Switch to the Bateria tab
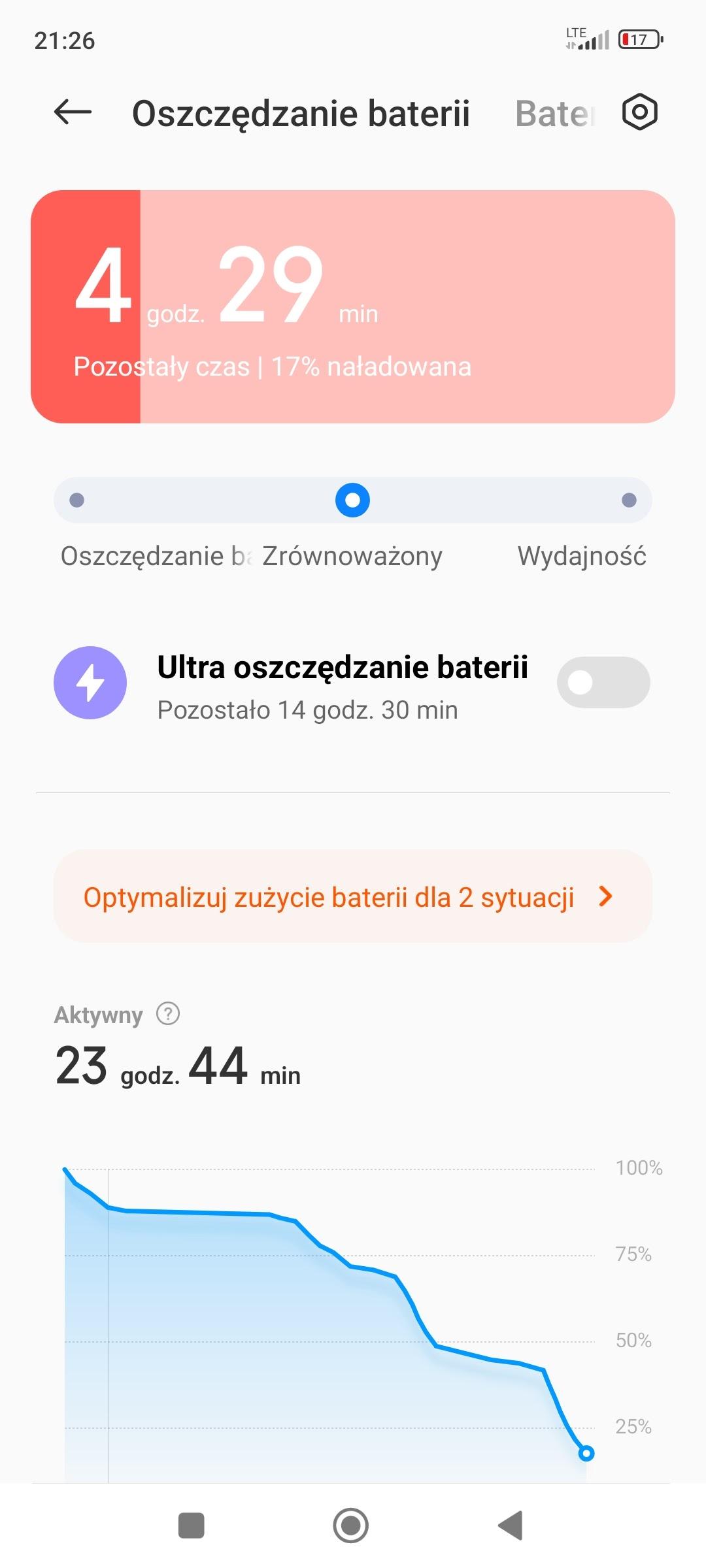The width and height of the screenshot is (706, 1568). coord(554,114)
